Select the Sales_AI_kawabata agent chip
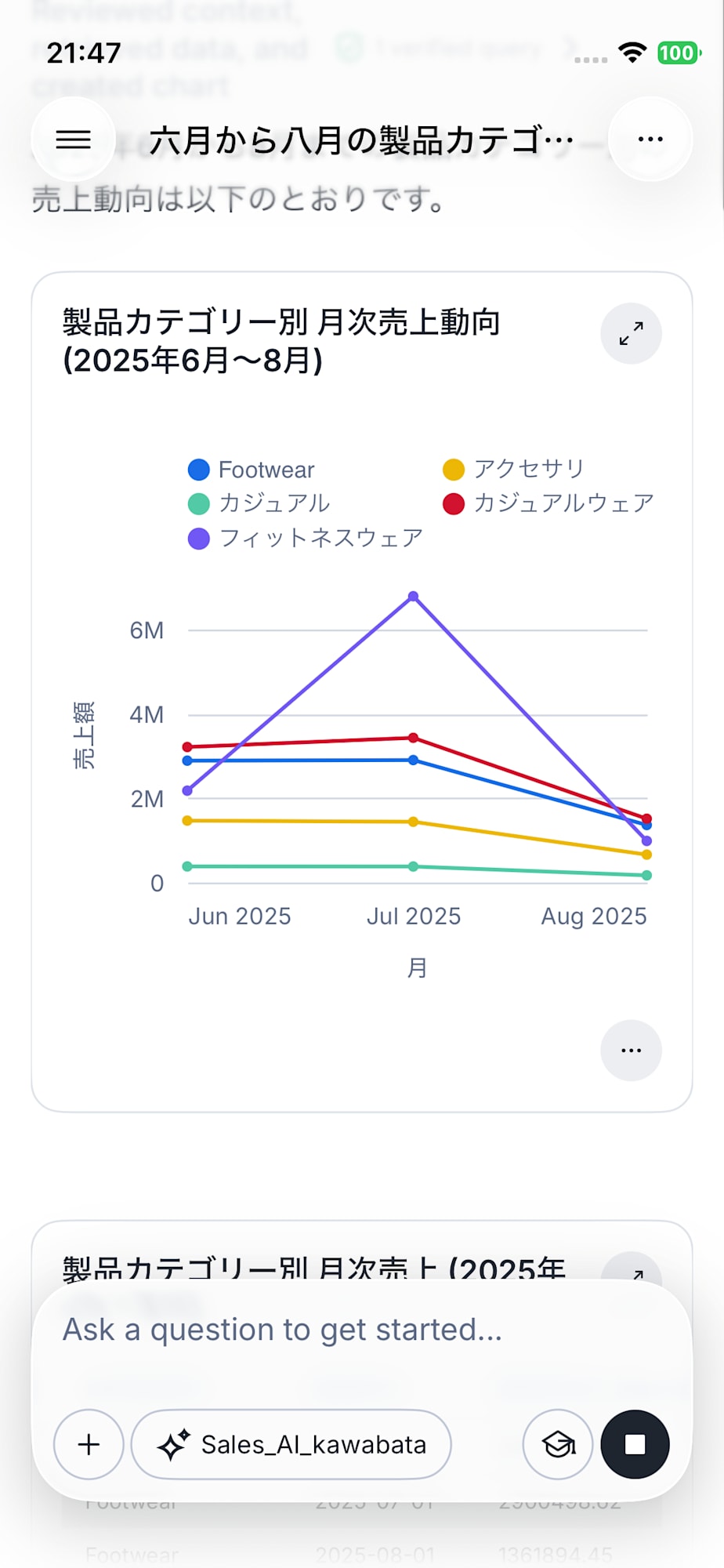This screenshot has width=724, height=1568. (291, 1444)
